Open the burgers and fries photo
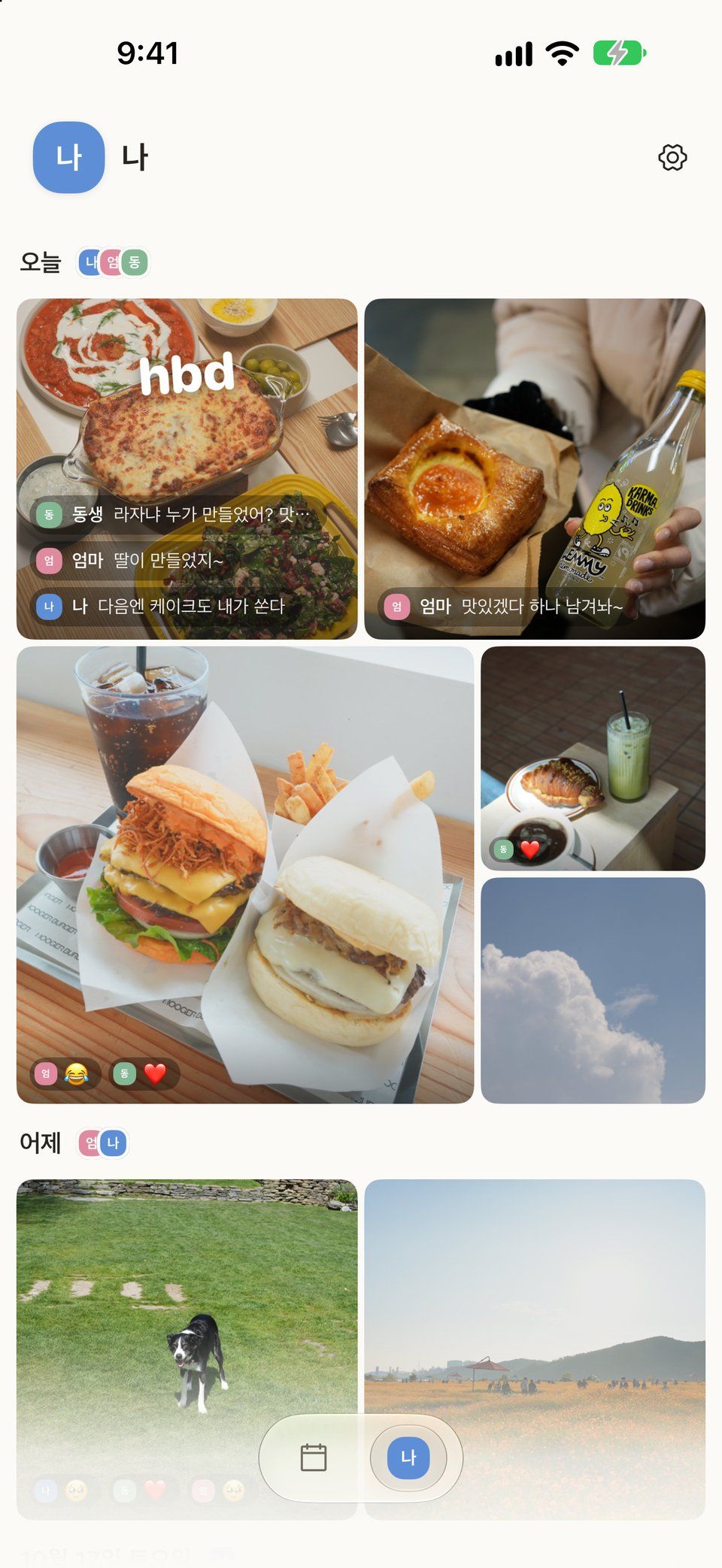Screen dimensions: 722x1568 [245, 875]
